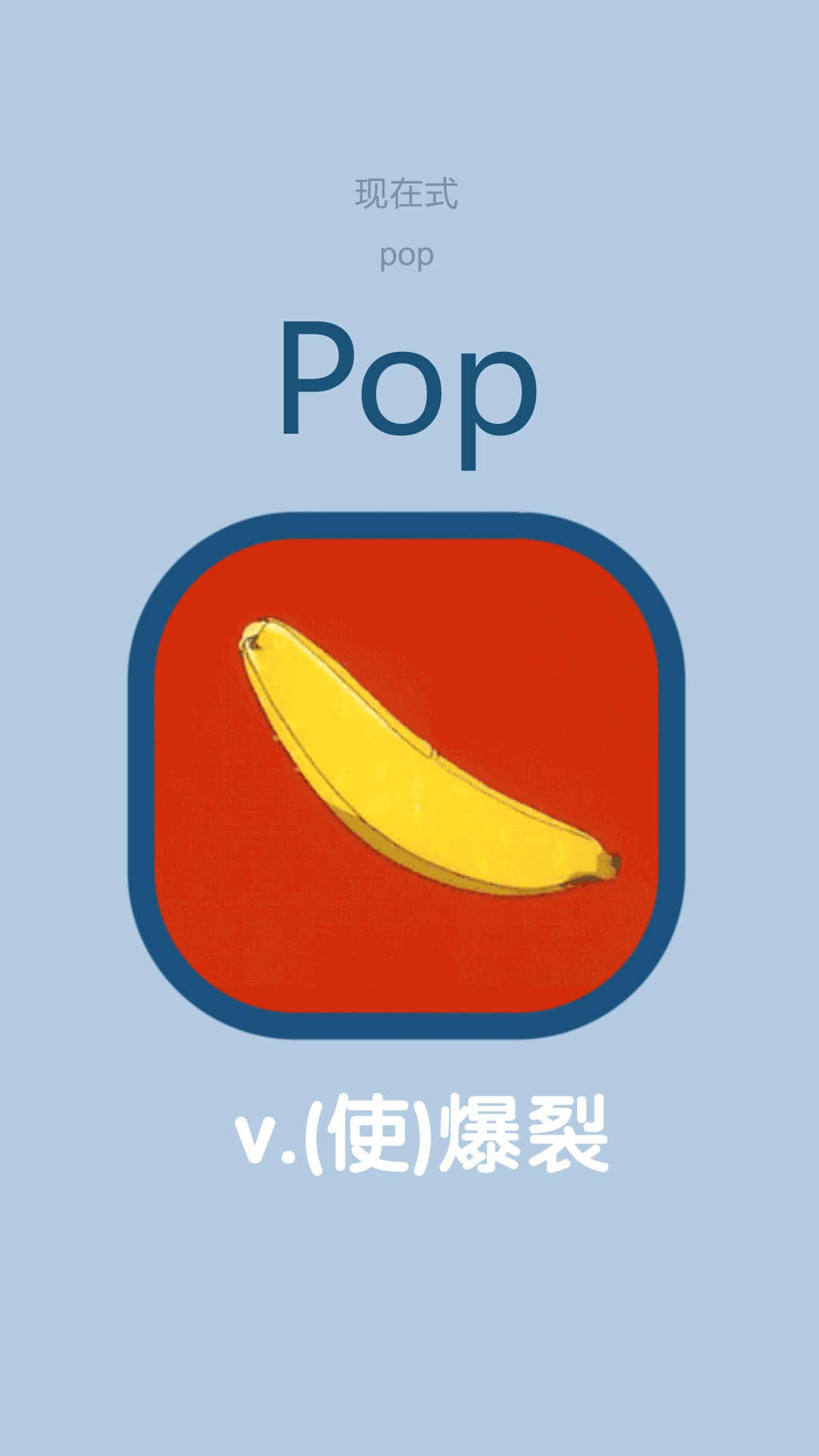Tap the banana picture card

pos(406,775)
